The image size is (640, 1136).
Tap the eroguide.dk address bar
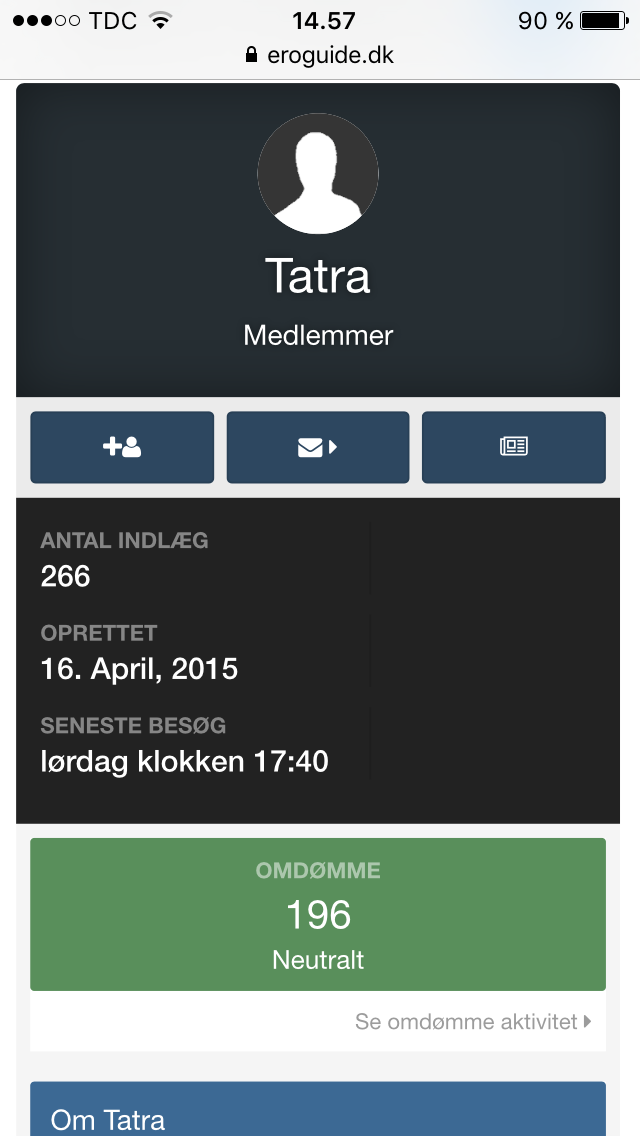tap(320, 55)
